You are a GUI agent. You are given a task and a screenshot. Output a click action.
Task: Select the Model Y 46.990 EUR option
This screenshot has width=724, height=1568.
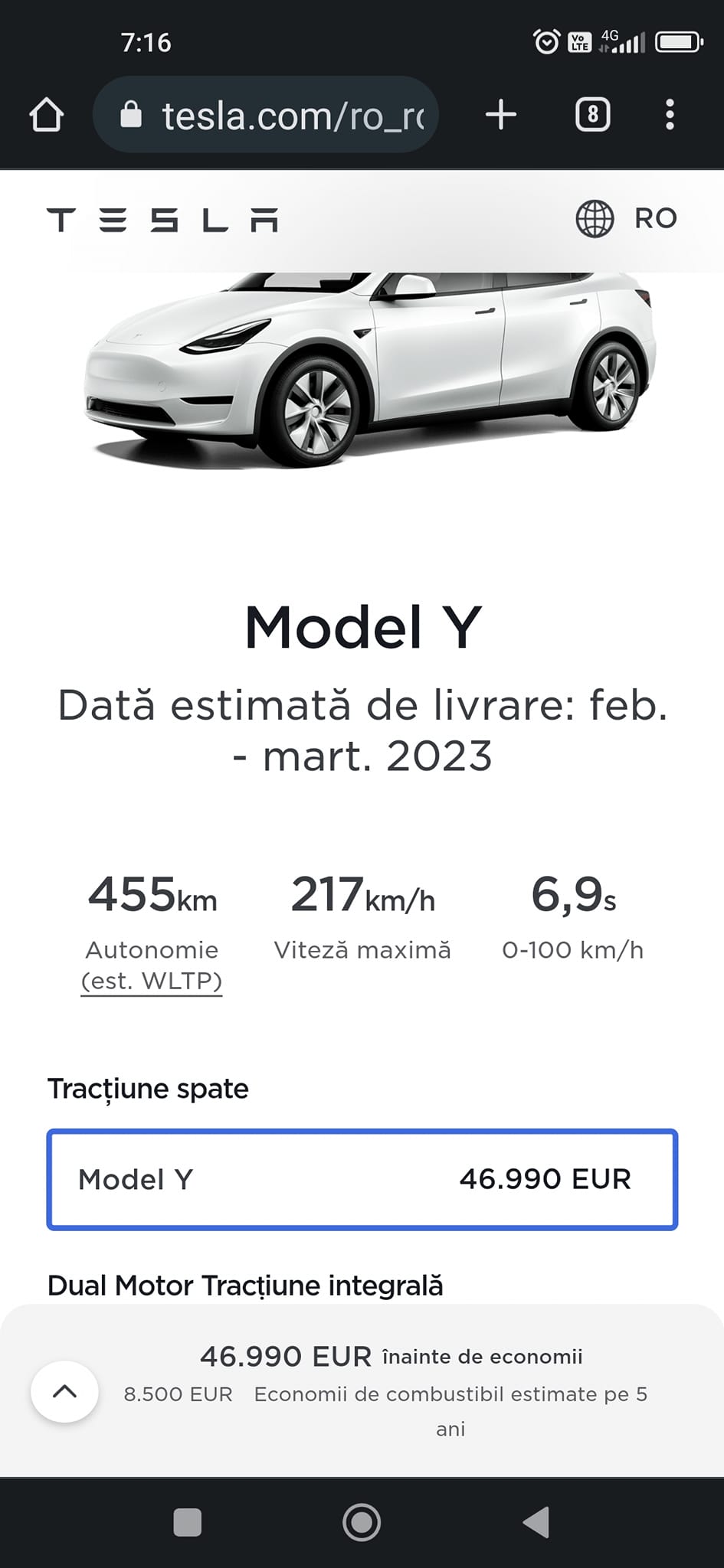(362, 1179)
